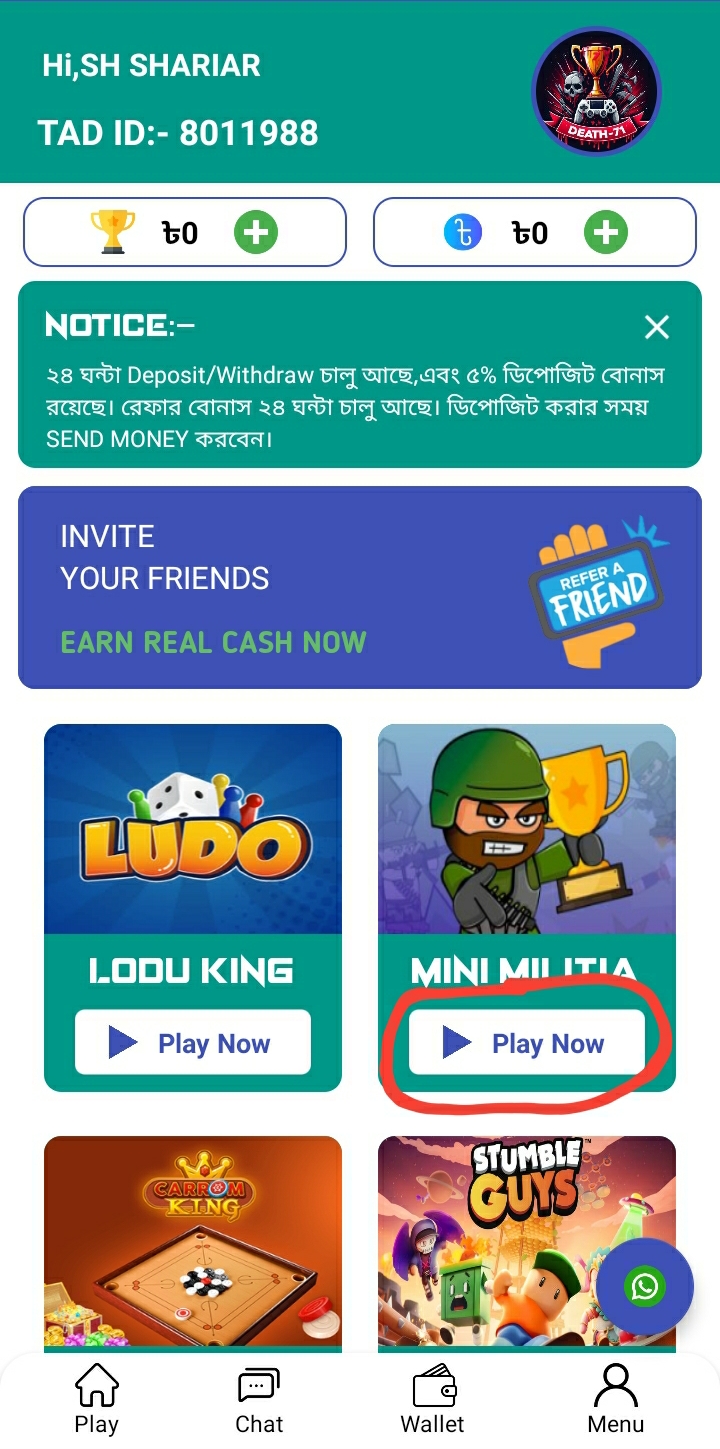
Task: Add funds to the trophy winnings balance
Action: tap(256, 233)
